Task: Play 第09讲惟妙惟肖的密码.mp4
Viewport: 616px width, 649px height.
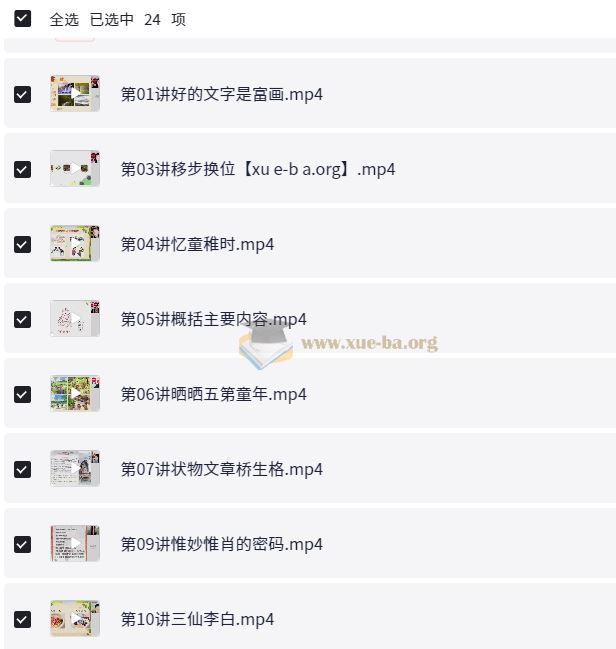Action: tap(221, 544)
